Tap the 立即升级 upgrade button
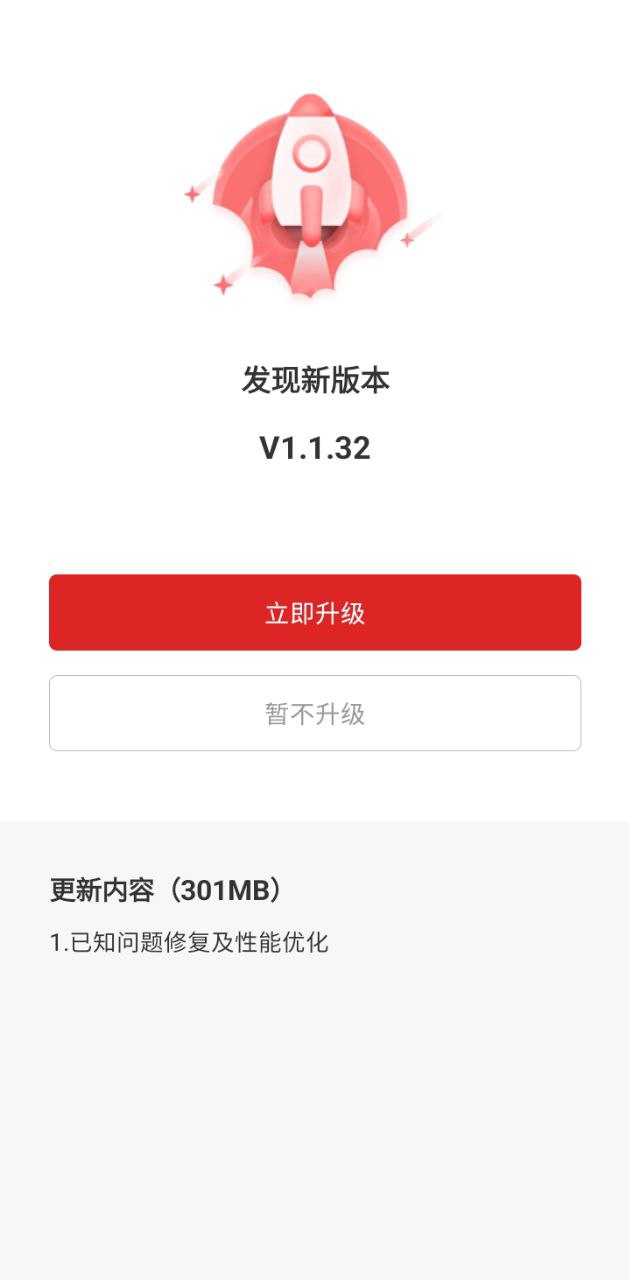The height and width of the screenshot is (1280, 630). tap(315, 612)
